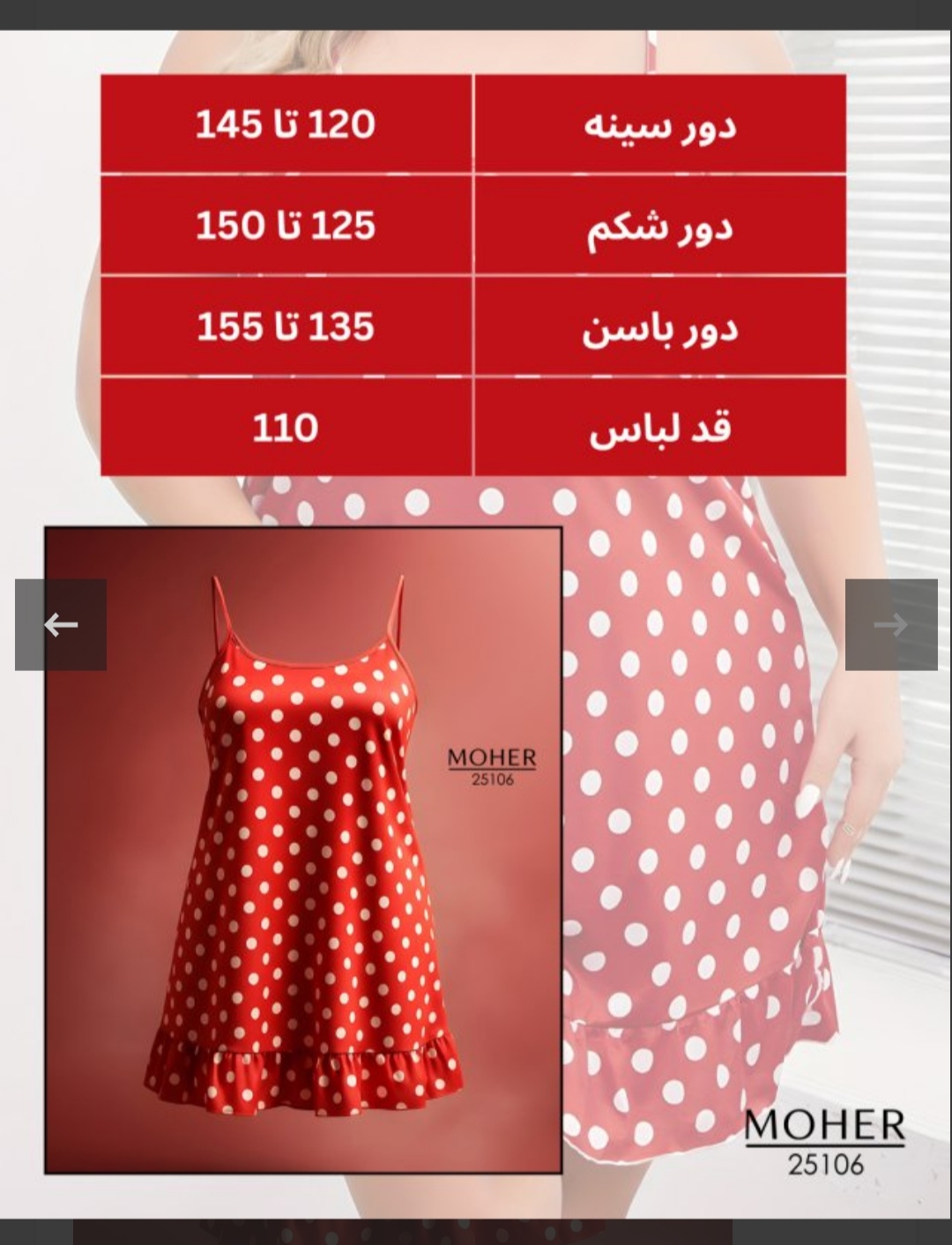Show the next product image
952x1245 pixels.
coord(890,625)
